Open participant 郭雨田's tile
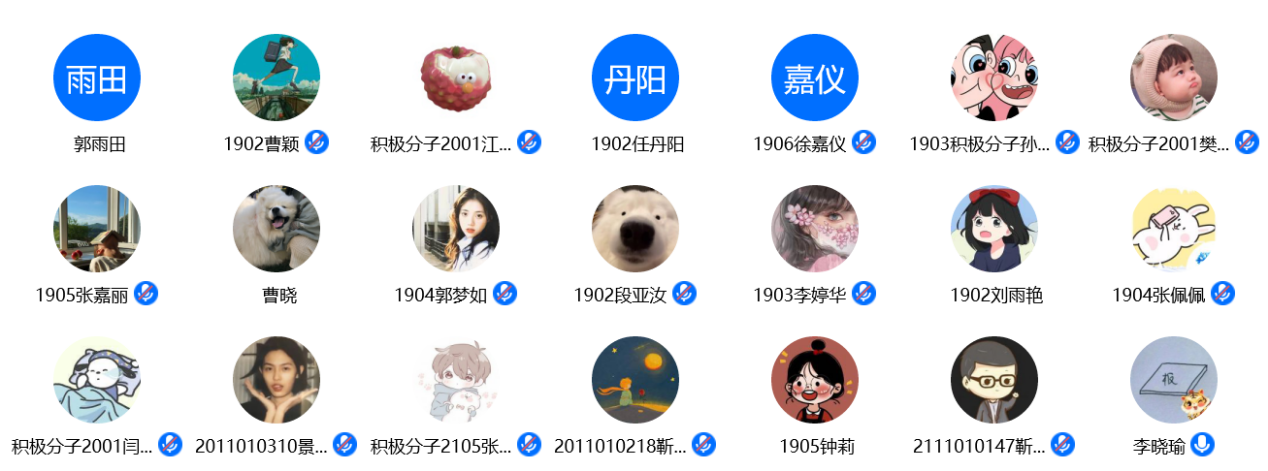This screenshot has width=1268, height=471. tap(97, 78)
